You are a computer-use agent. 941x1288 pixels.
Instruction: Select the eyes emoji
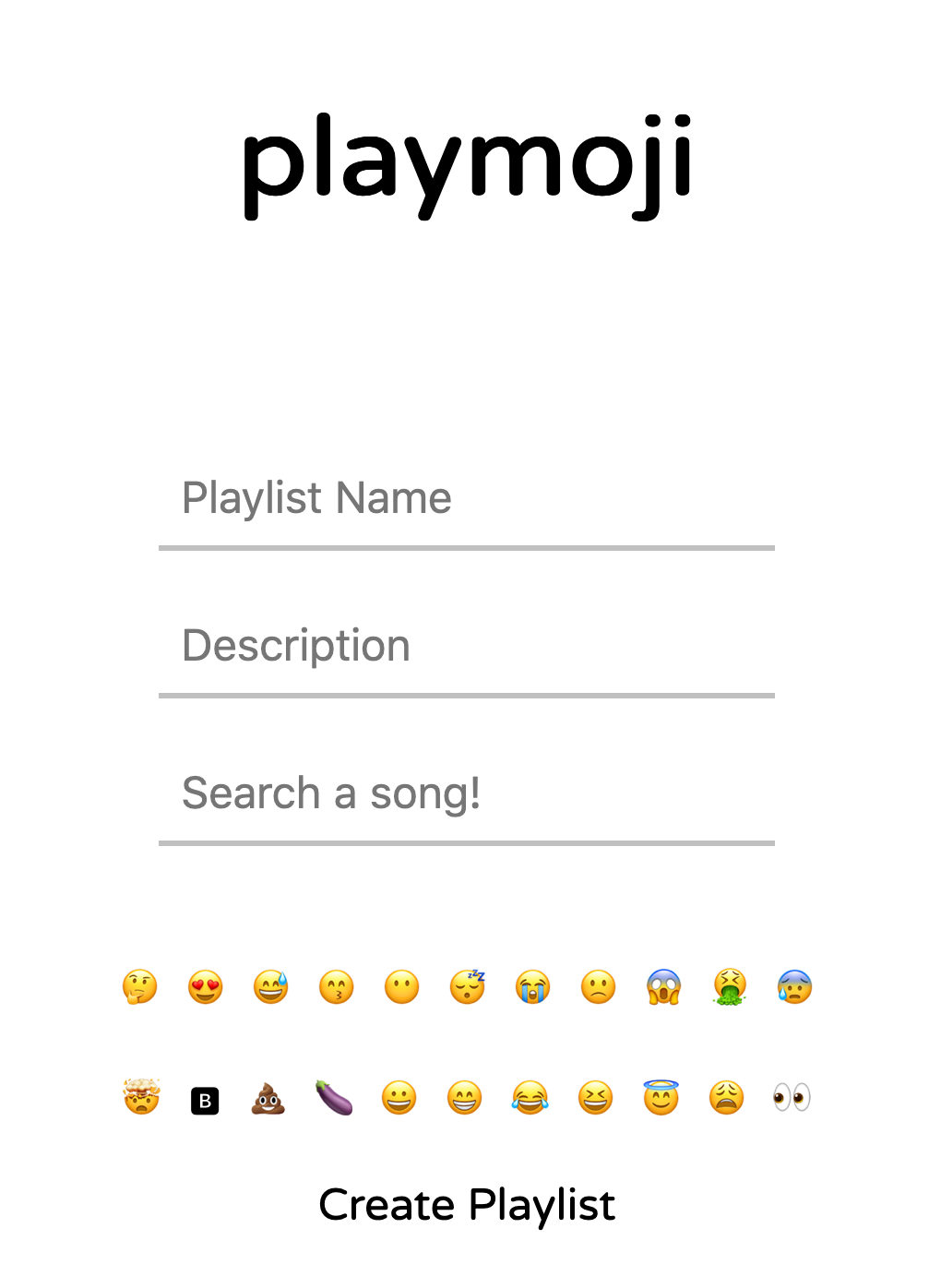(792, 1098)
